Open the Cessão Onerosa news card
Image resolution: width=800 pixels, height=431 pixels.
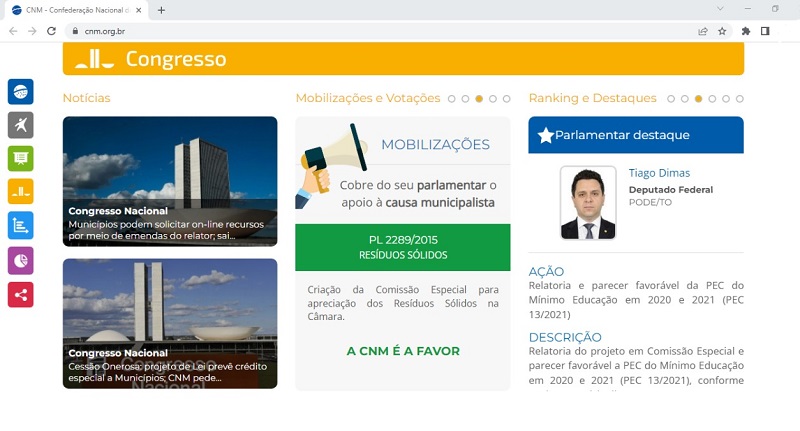click(169, 323)
